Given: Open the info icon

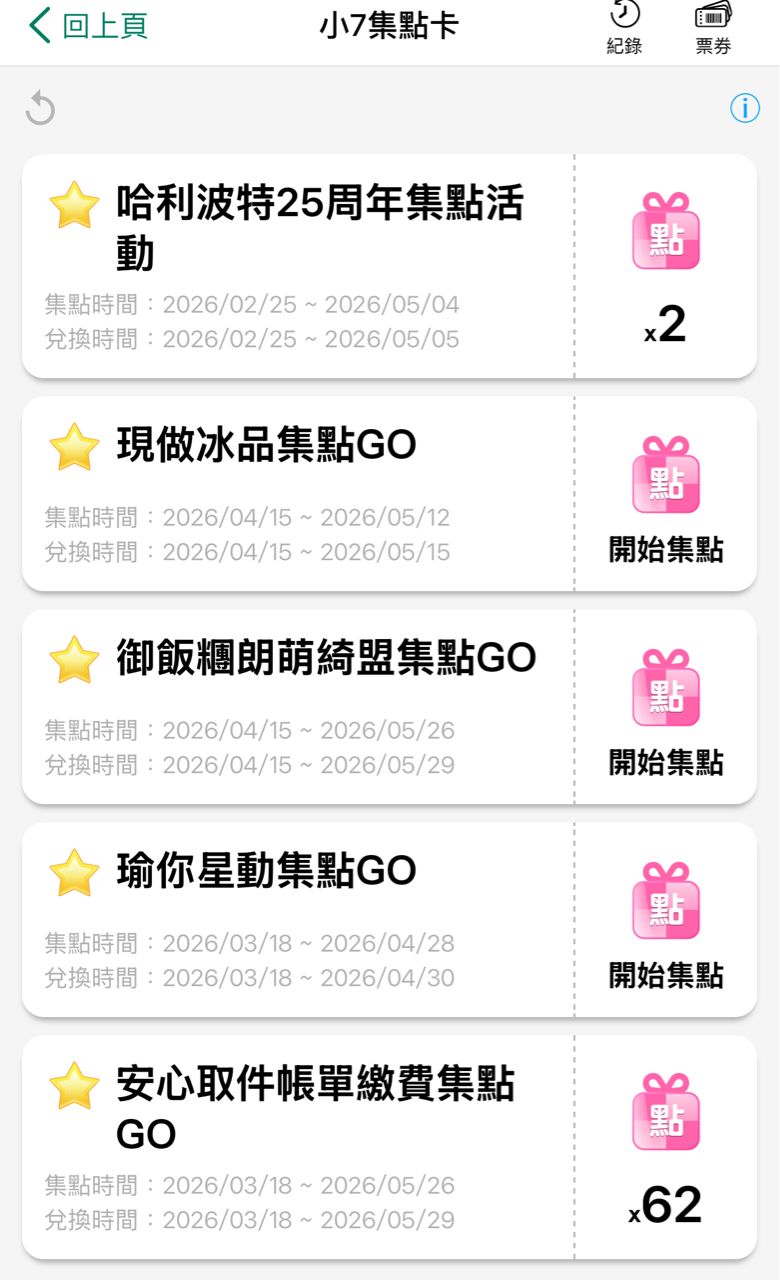Looking at the screenshot, I should pos(744,108).
